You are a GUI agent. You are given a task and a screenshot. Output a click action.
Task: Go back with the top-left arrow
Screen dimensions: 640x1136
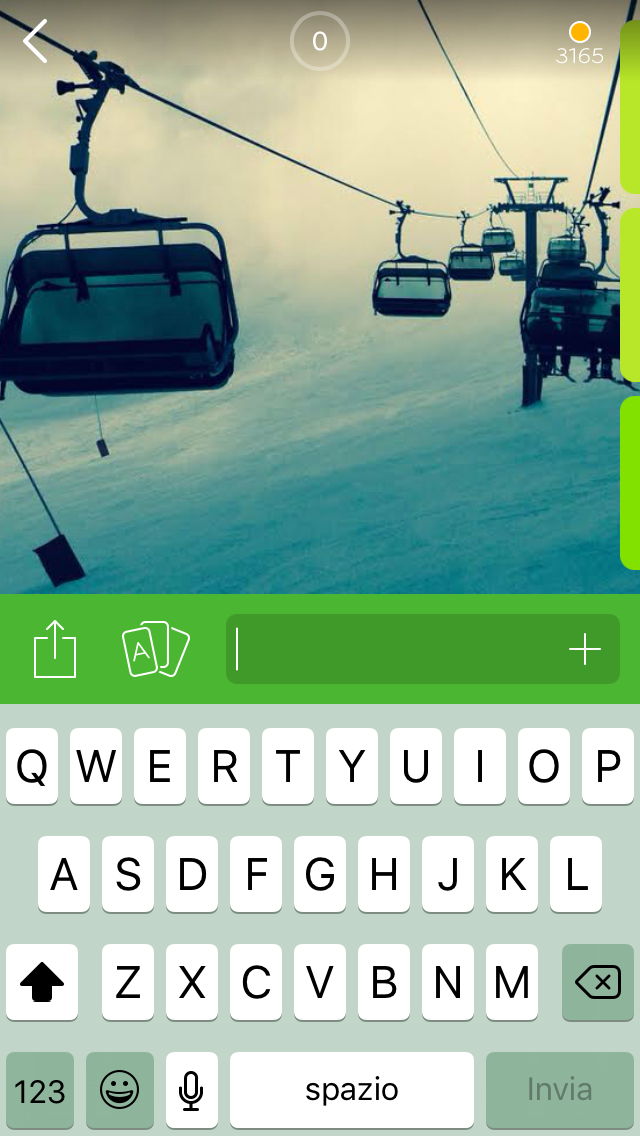click(36, 42)
